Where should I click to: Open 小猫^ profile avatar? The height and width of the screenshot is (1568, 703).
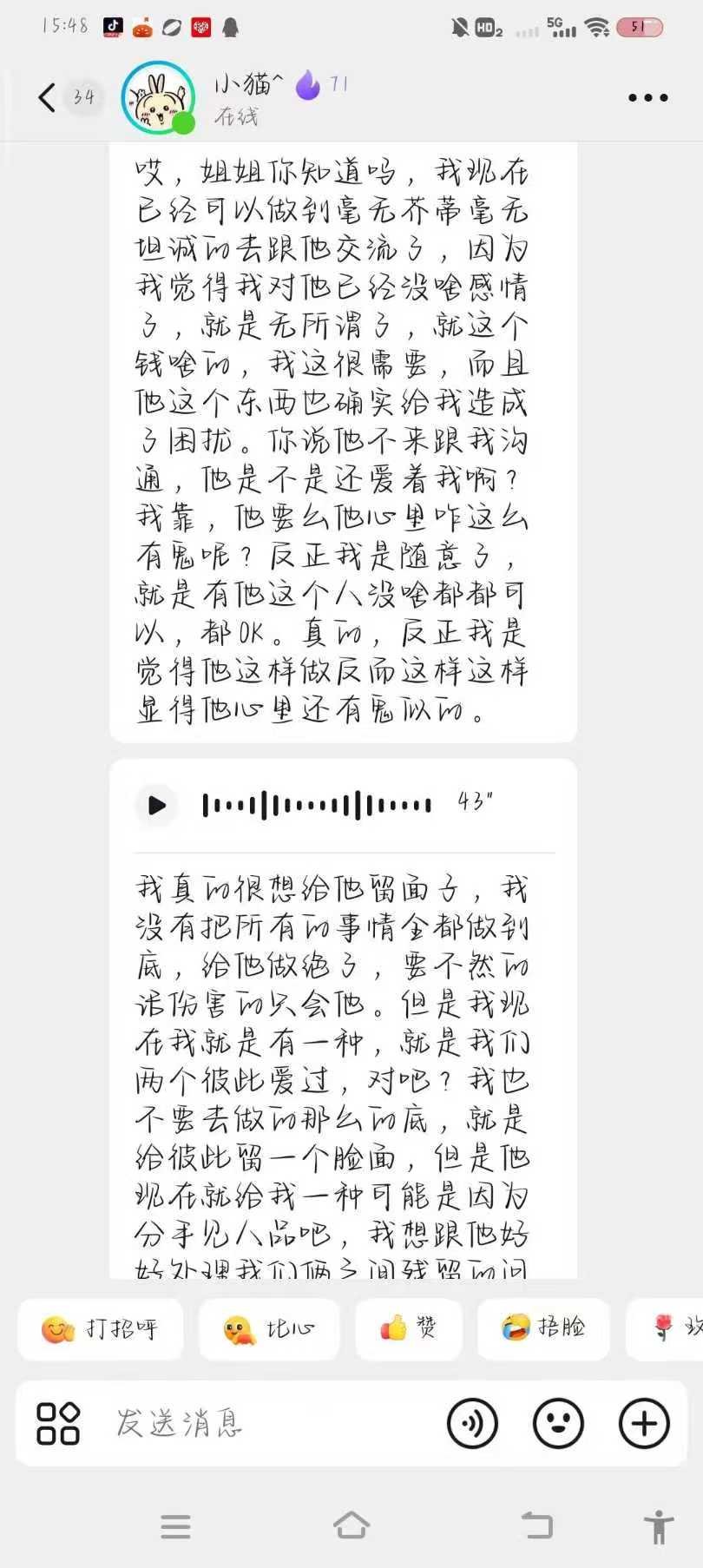click(x=157, y=97)
